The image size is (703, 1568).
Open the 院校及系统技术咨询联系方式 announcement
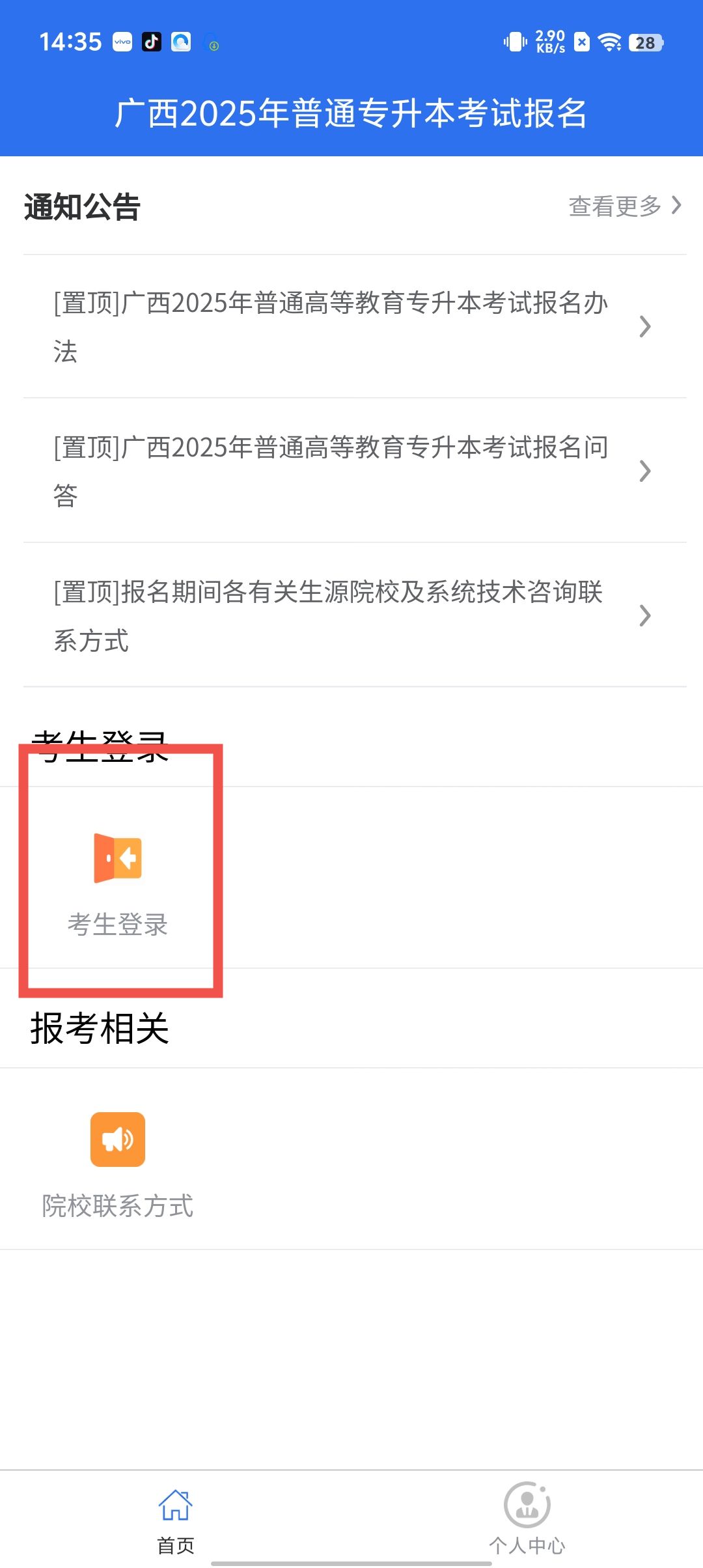coord(351,615)
